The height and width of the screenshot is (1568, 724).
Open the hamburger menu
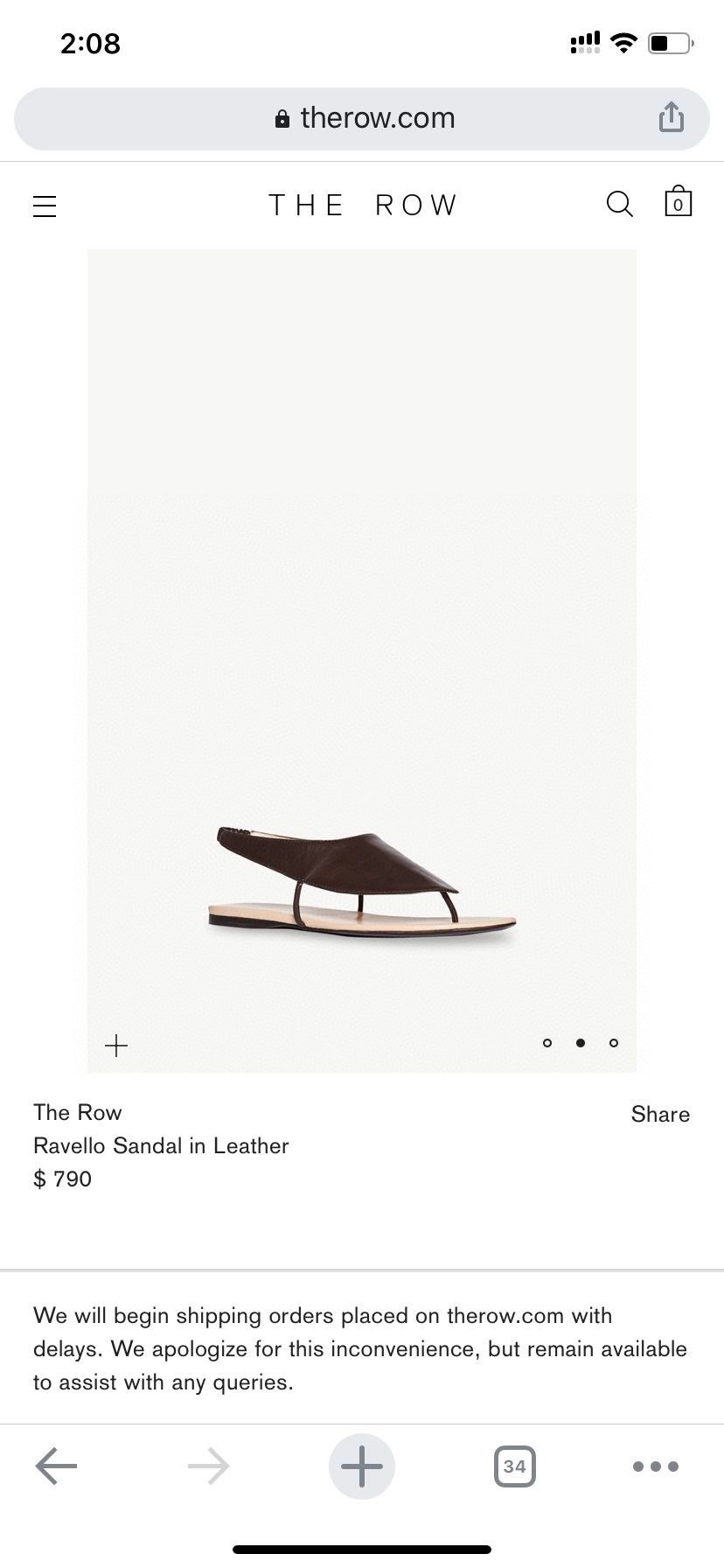point(45,206)
